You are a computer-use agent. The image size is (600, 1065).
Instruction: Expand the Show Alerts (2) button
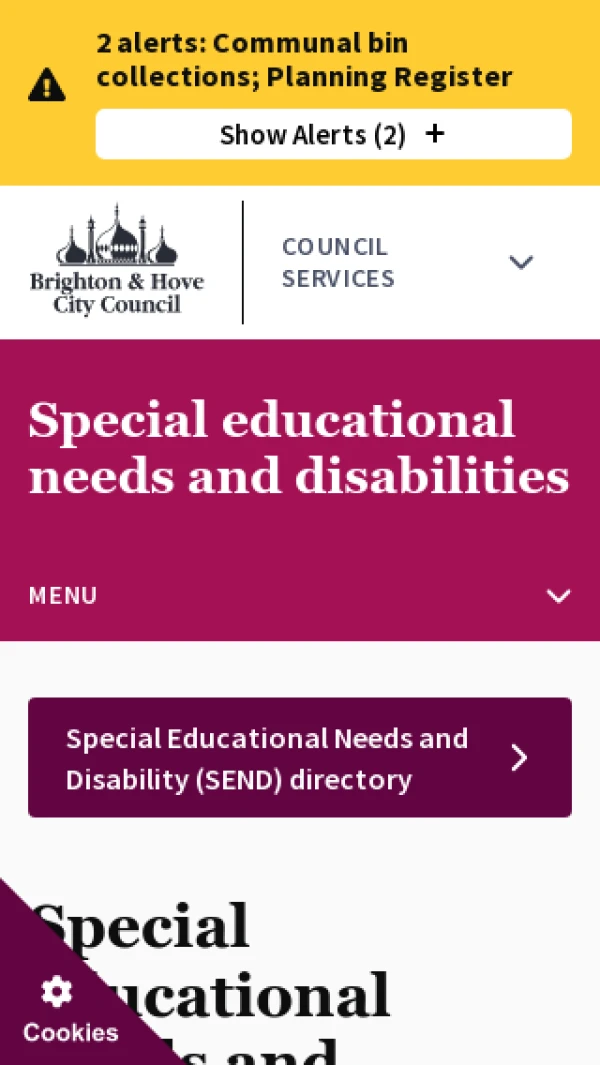(x=333, y=134)
